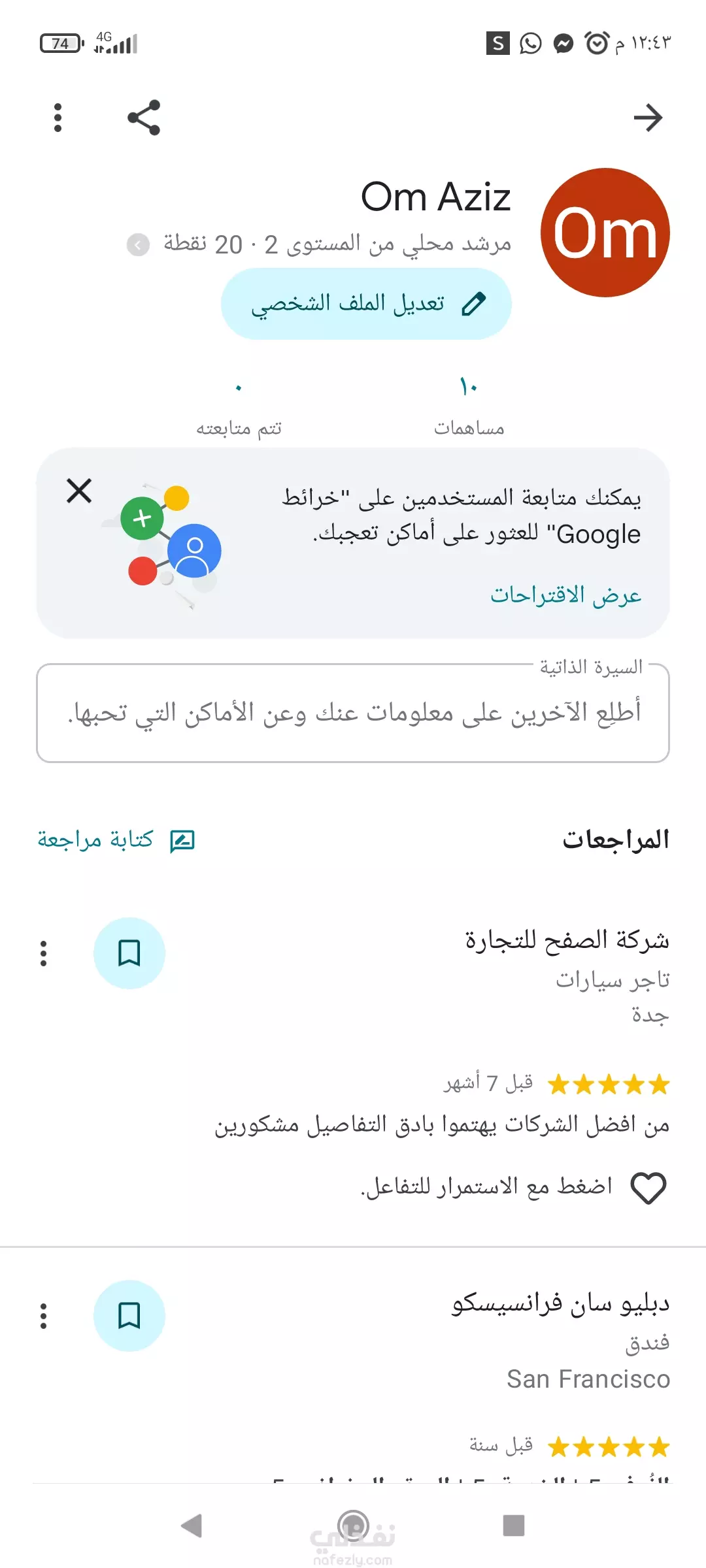Tap the system recent apps button
This screenshot has height=1568, width=706.
click(x=514, y=1526)
